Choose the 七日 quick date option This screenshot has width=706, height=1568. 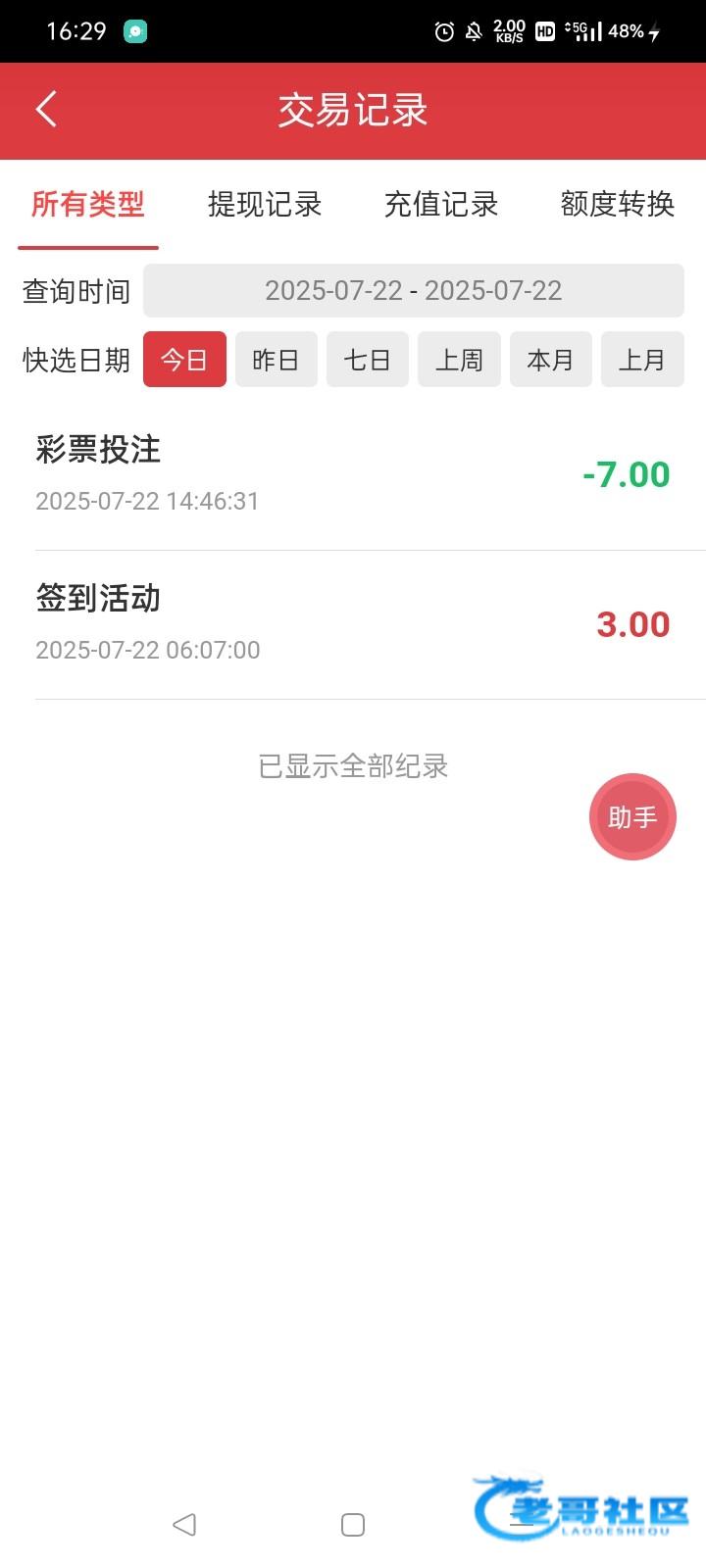368,360
